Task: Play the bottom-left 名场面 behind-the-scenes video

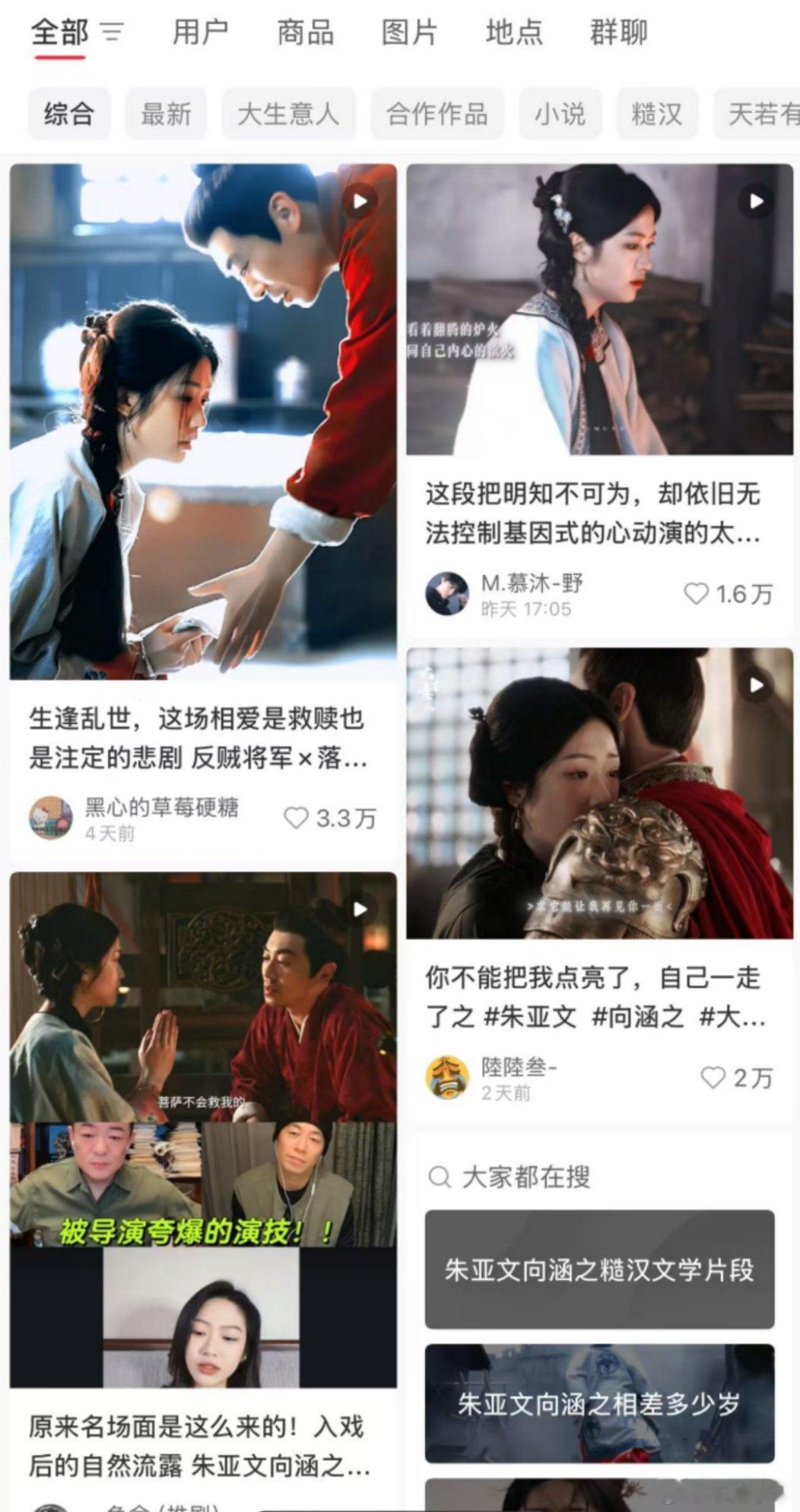Action: pos(360,910)
